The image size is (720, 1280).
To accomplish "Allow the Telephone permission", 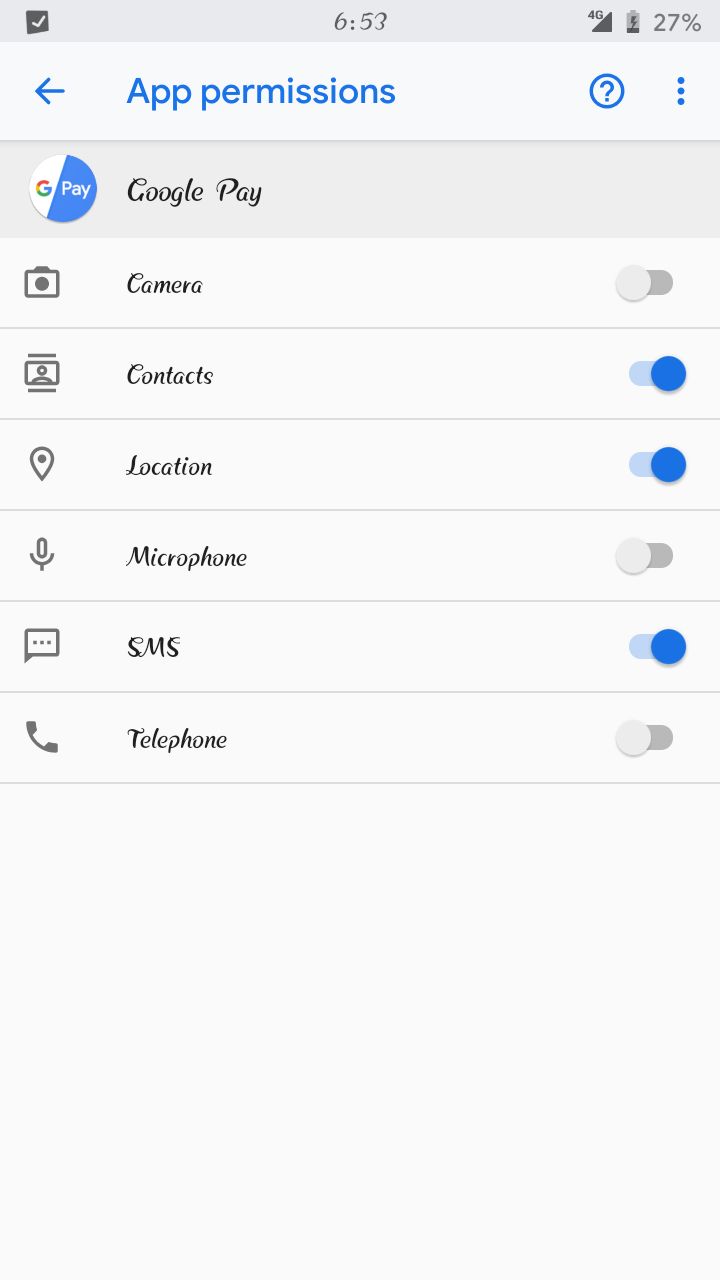I will pos(645,738).
